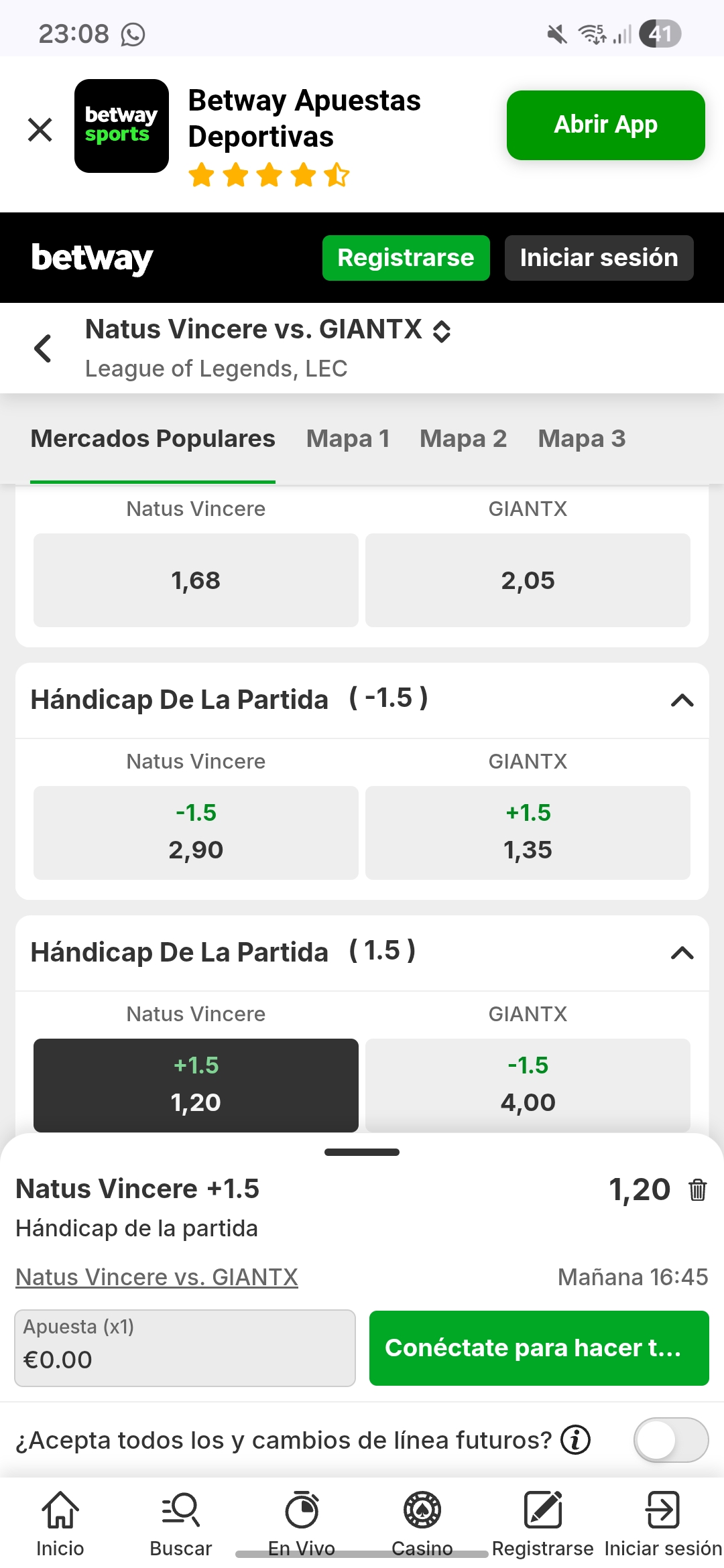This screenshot has width=724, height=1568.
Task: Tap Conéctate para hacer the bet
Action: click(539, 1348)
